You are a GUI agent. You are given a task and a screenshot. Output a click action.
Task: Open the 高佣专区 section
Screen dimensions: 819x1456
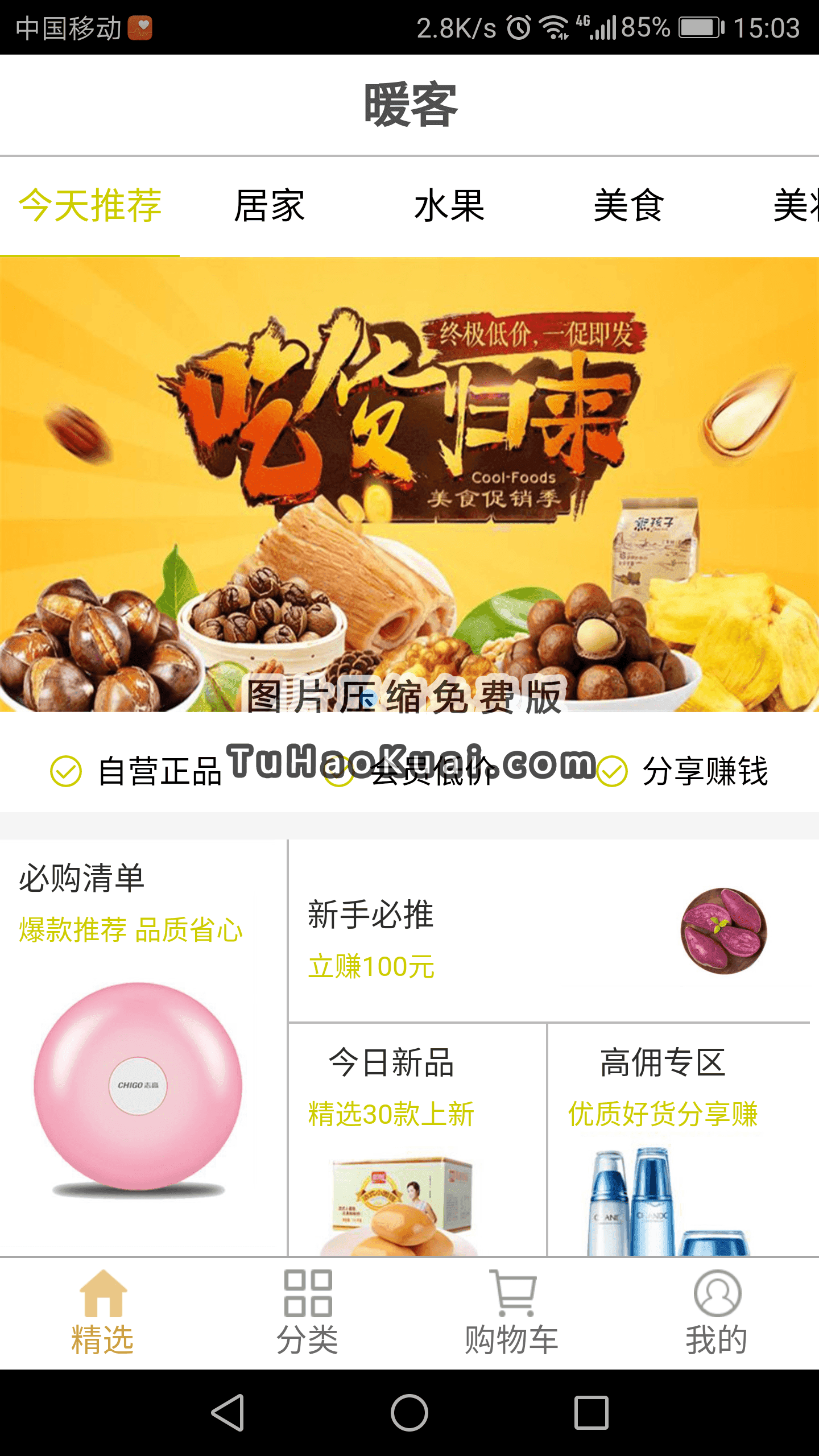tap(679, 1137)
